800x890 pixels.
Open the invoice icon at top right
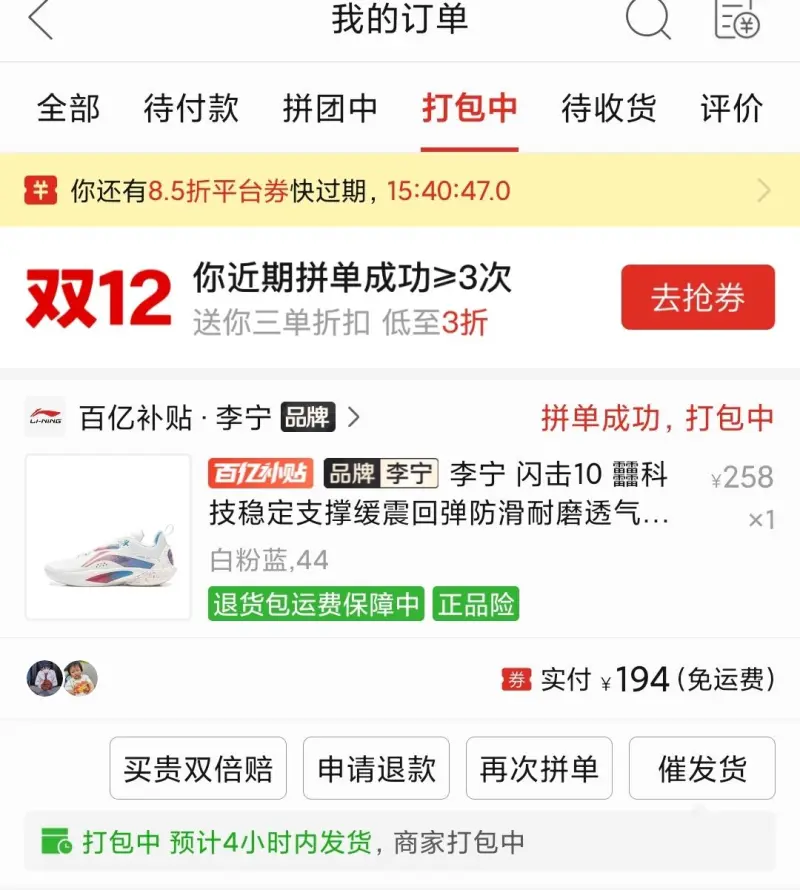[x=738, y=20]
